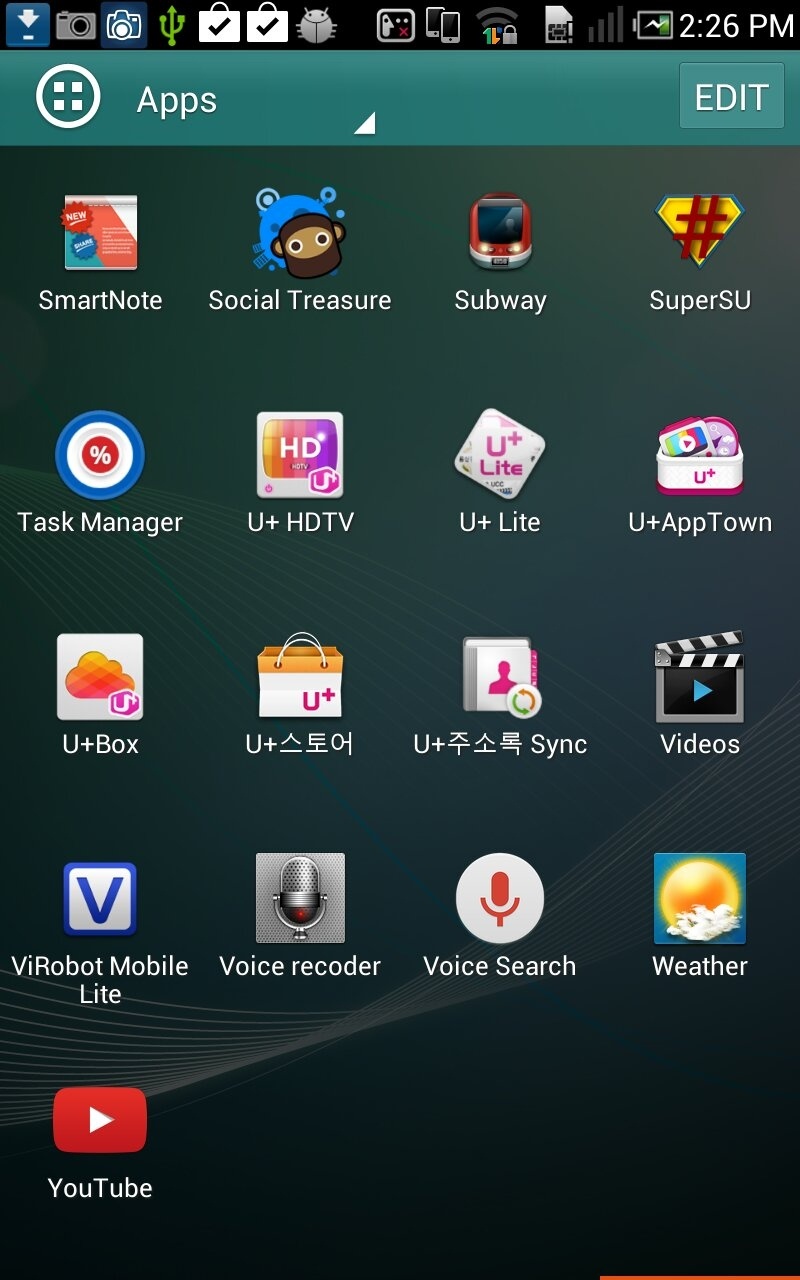Viewport: 800px width, 1280px height.
Task: Open the Videos app
Action: click(x=700, y=677)
